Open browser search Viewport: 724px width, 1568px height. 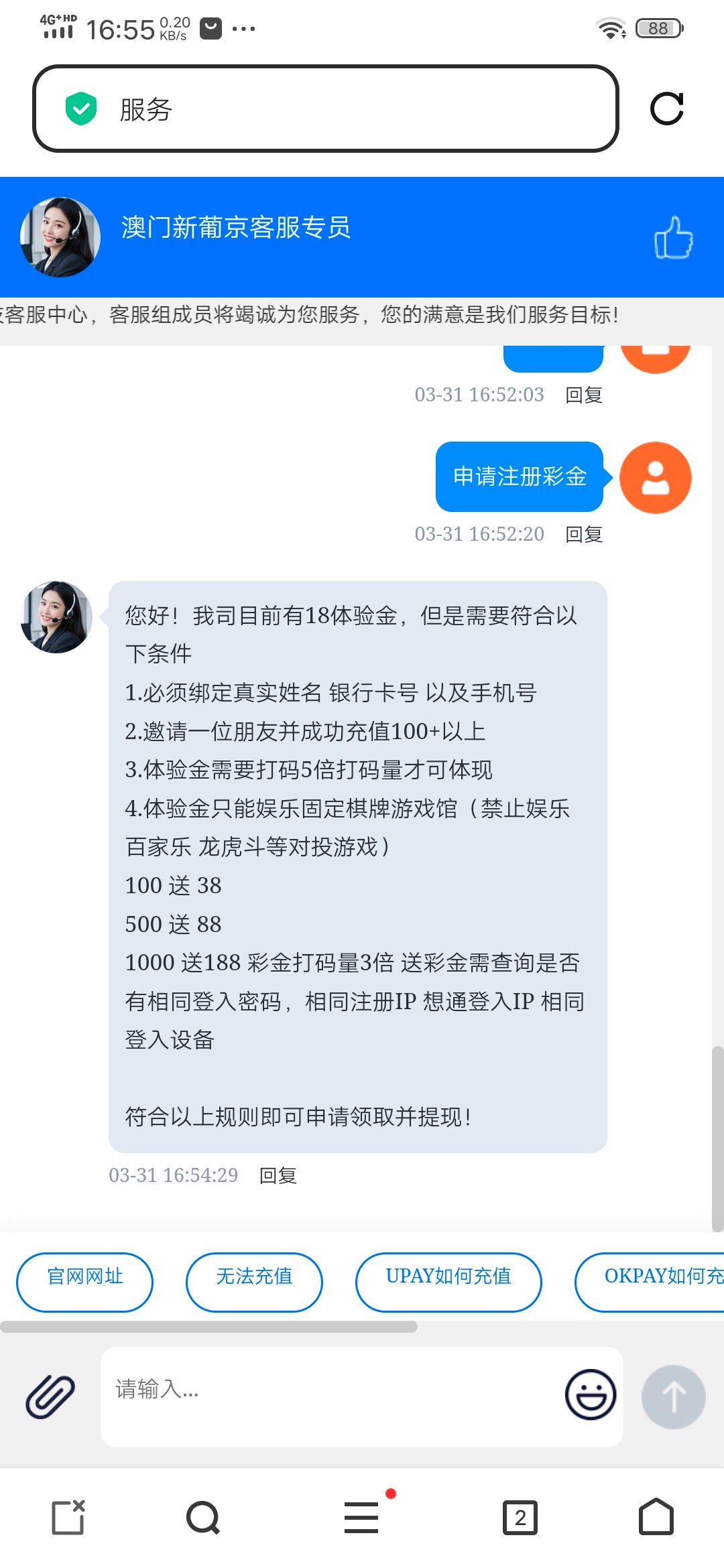[x=203, y=1518]
